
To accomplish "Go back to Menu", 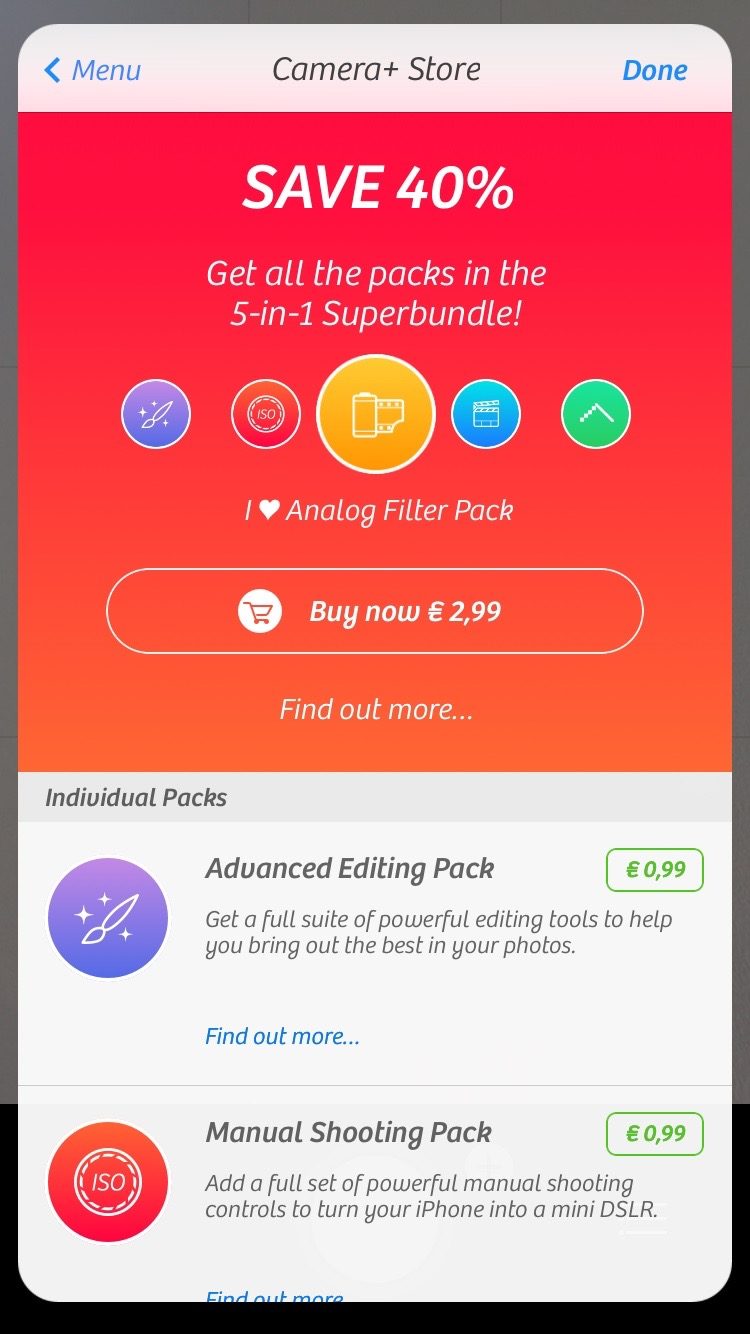I will (92, 70).
